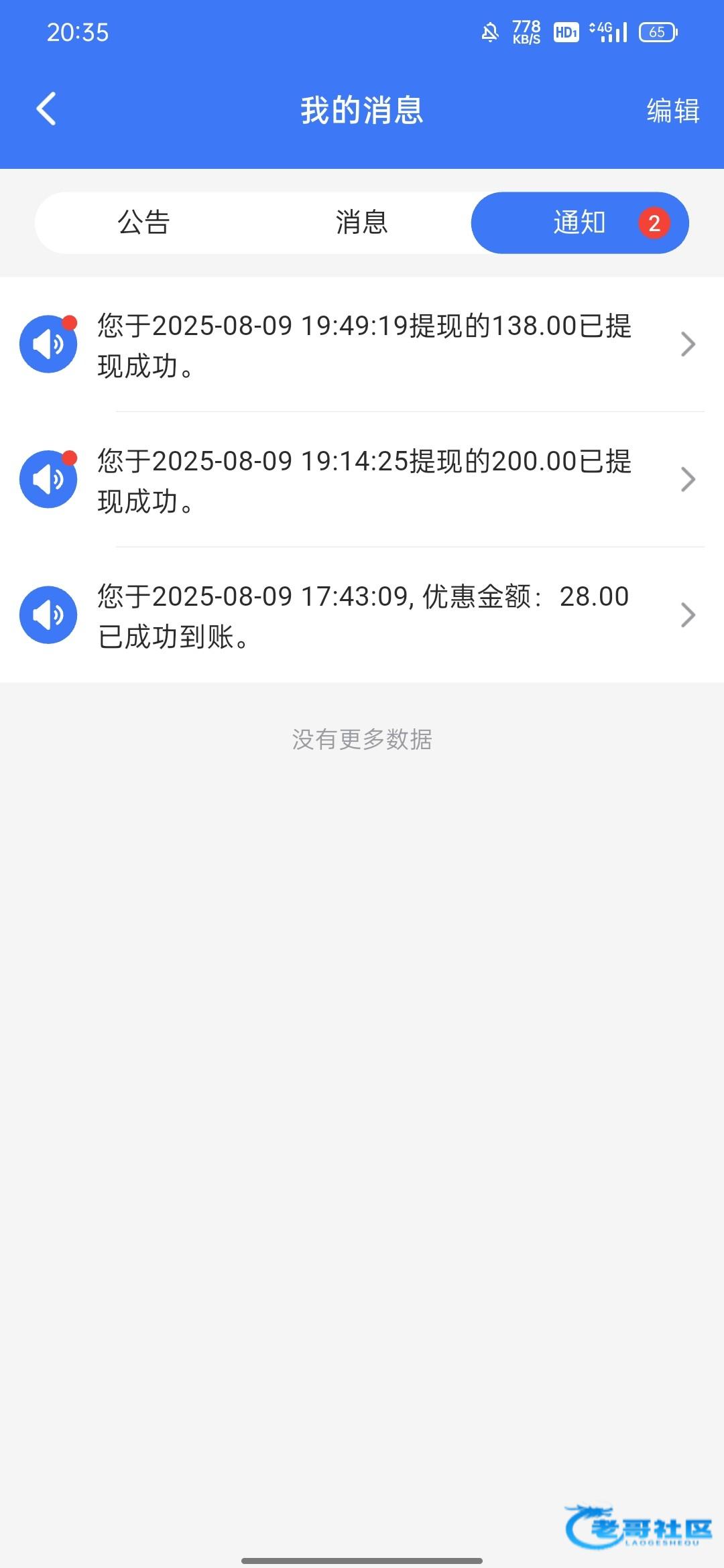Open the 138.00 withdrawal success notification

click(x=362, y=344)
